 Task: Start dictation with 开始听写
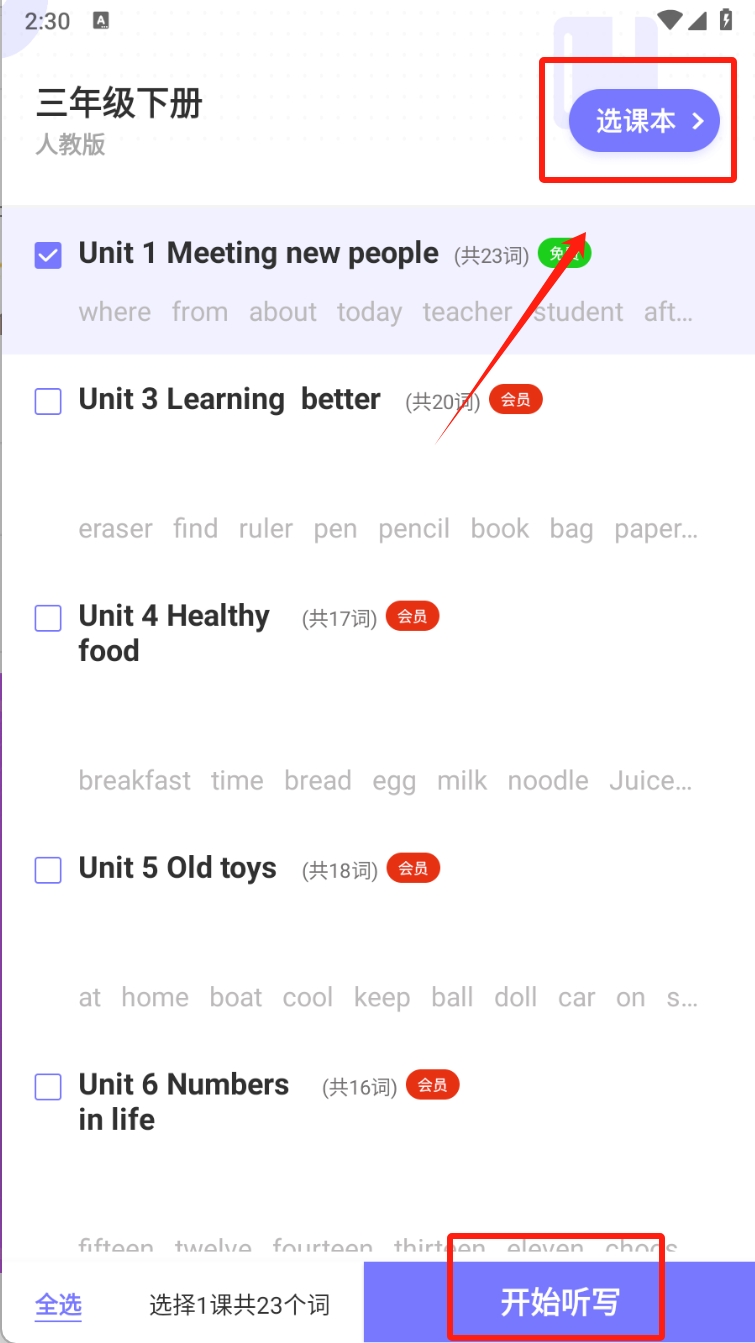click(x=559, y=1302)
